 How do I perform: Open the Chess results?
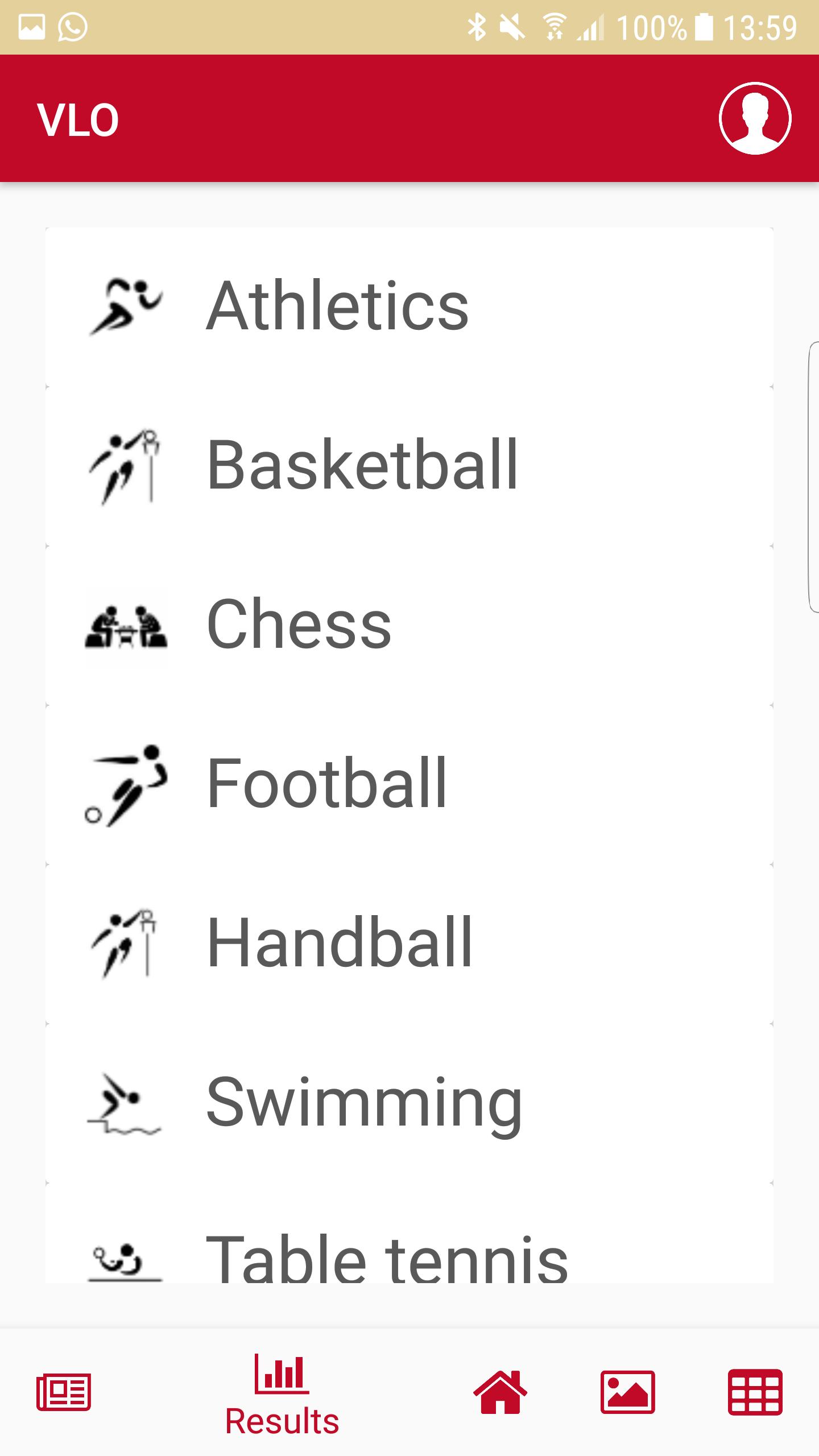[299, 624]
